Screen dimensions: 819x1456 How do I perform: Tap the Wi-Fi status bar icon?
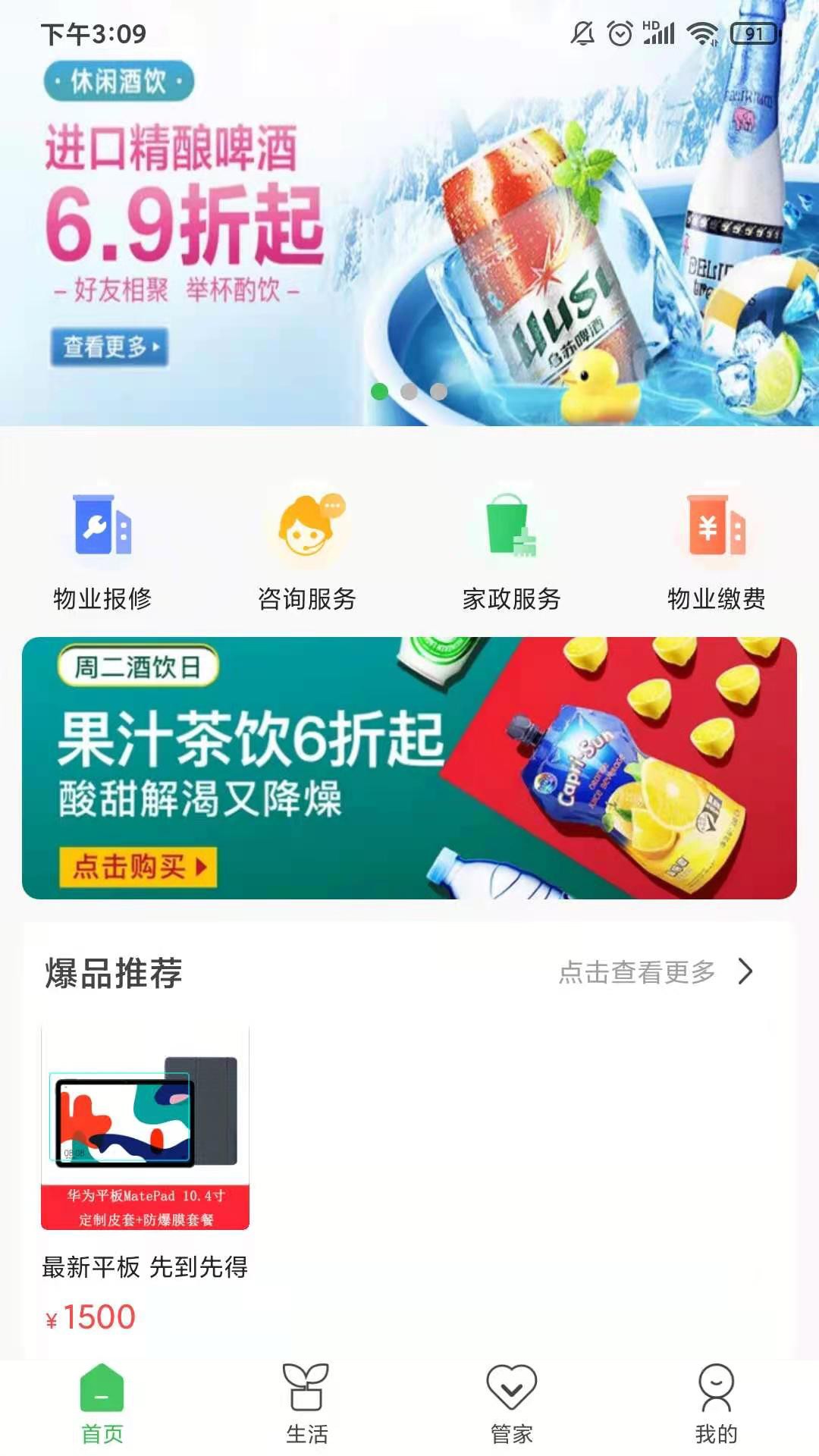701,32
